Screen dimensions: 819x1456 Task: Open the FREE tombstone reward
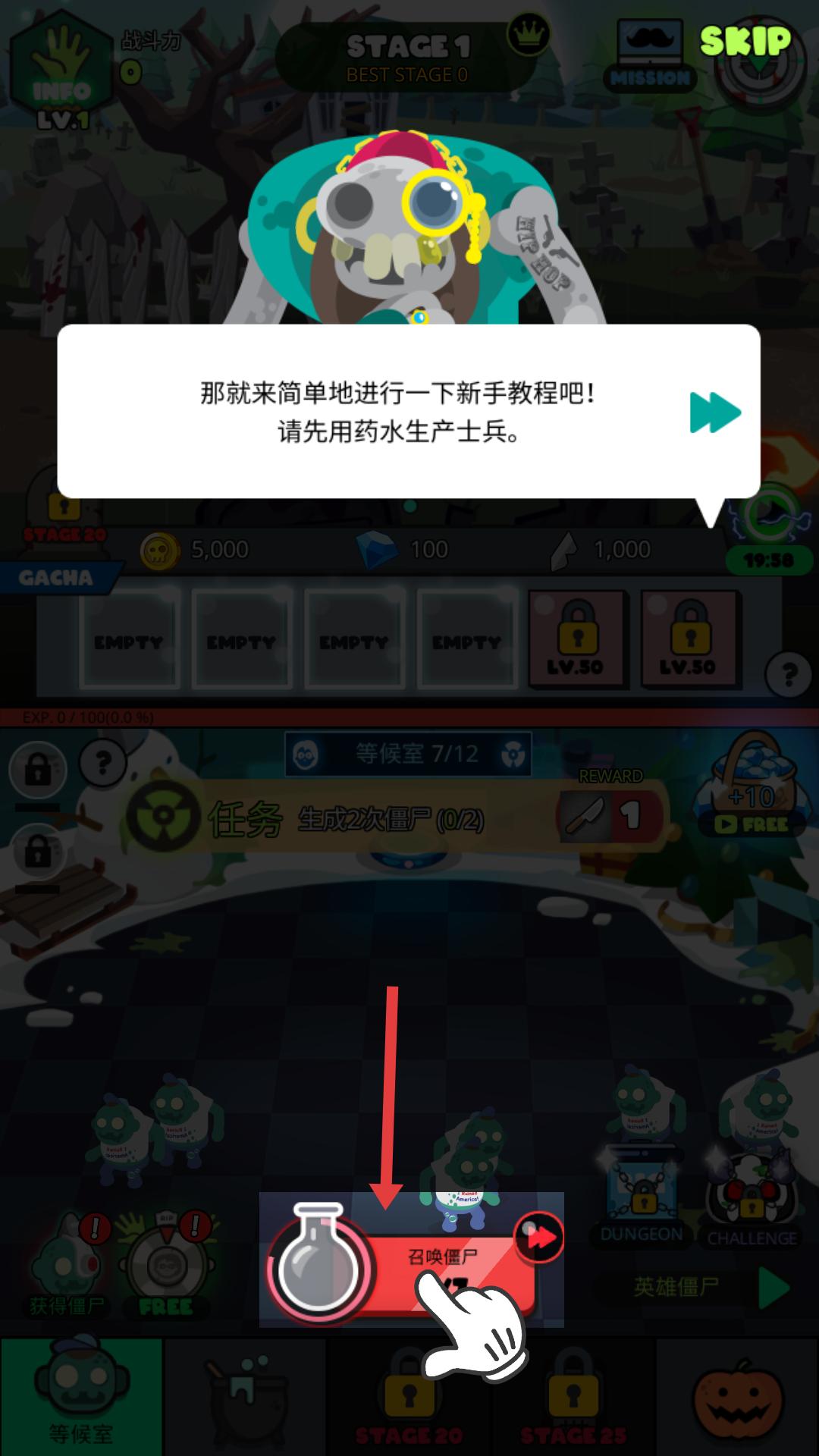click(166, 1268)
